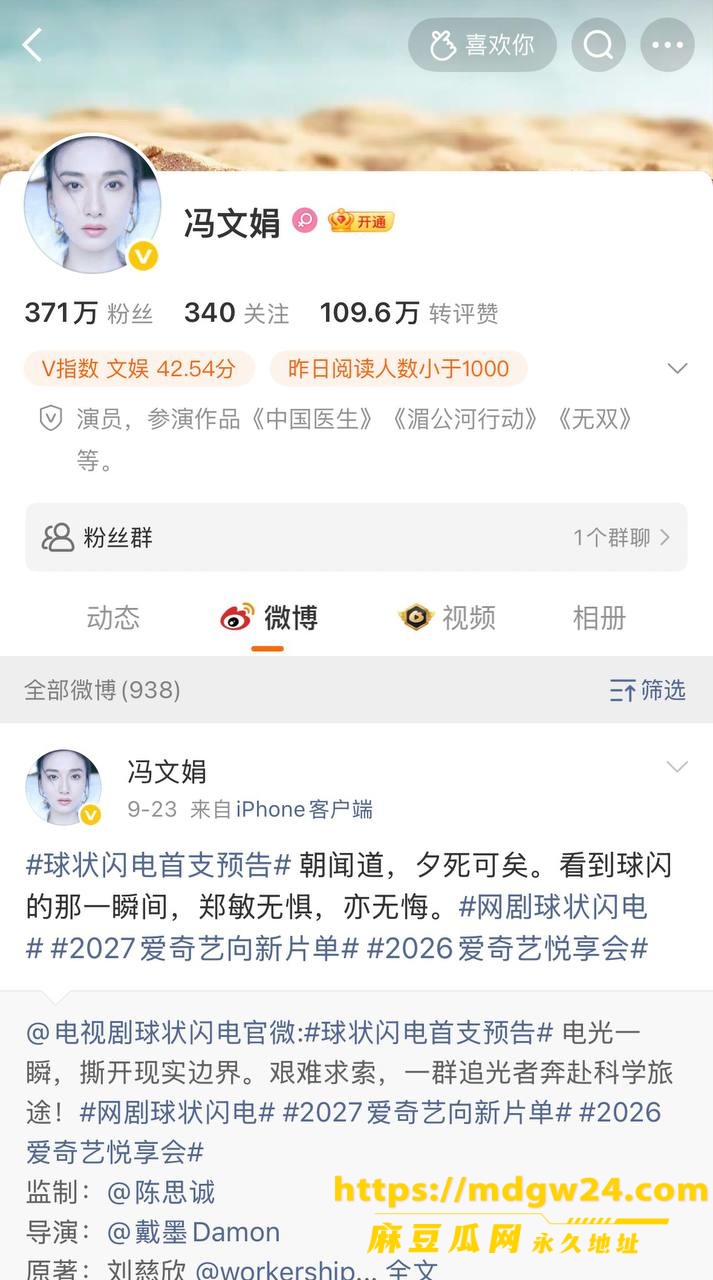Screen dimensions: 713x1280
Task: Select the 微博 tab
Action: [268, 618]
